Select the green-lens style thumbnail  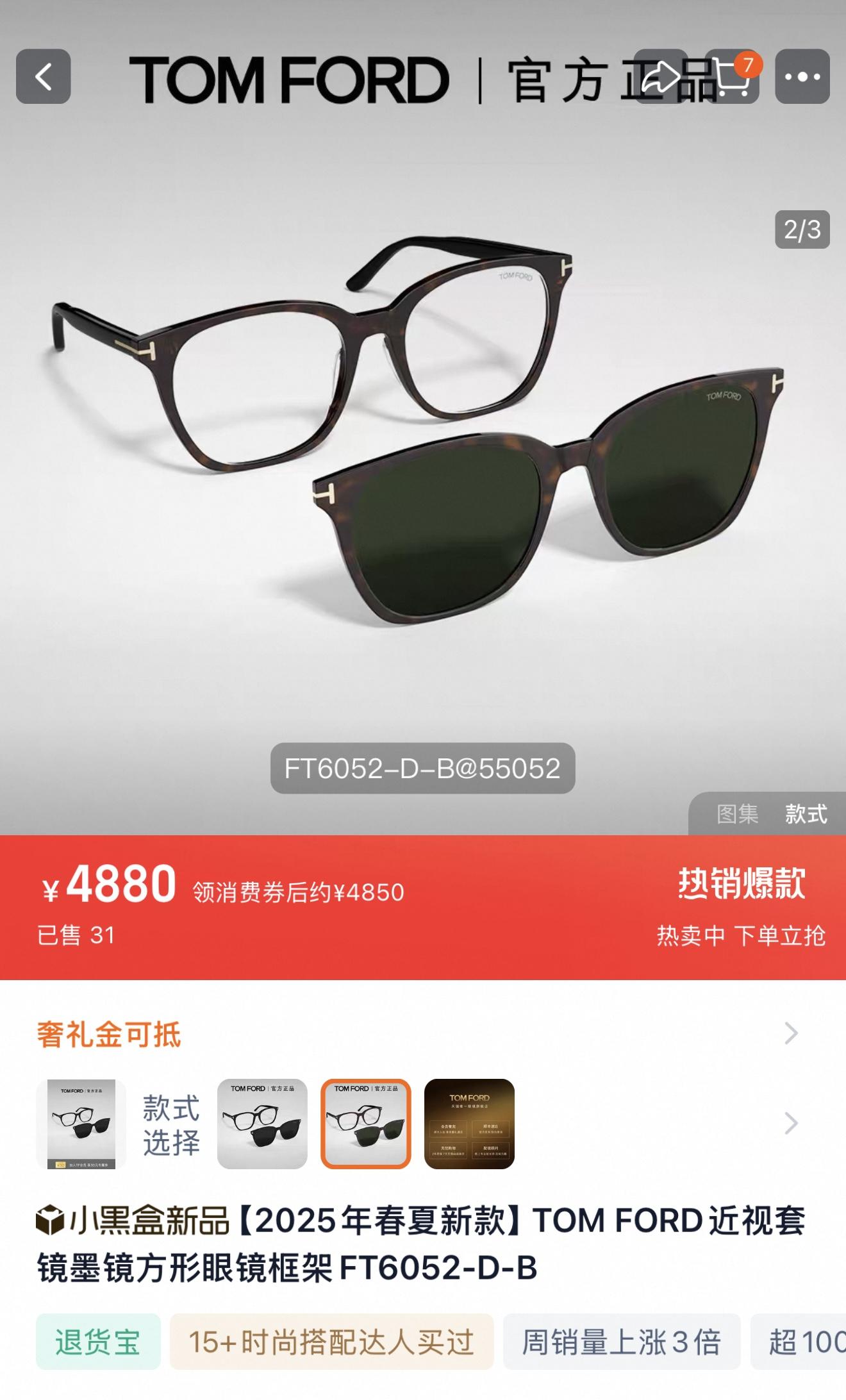pyautogui.click(x=365, y=1124)
